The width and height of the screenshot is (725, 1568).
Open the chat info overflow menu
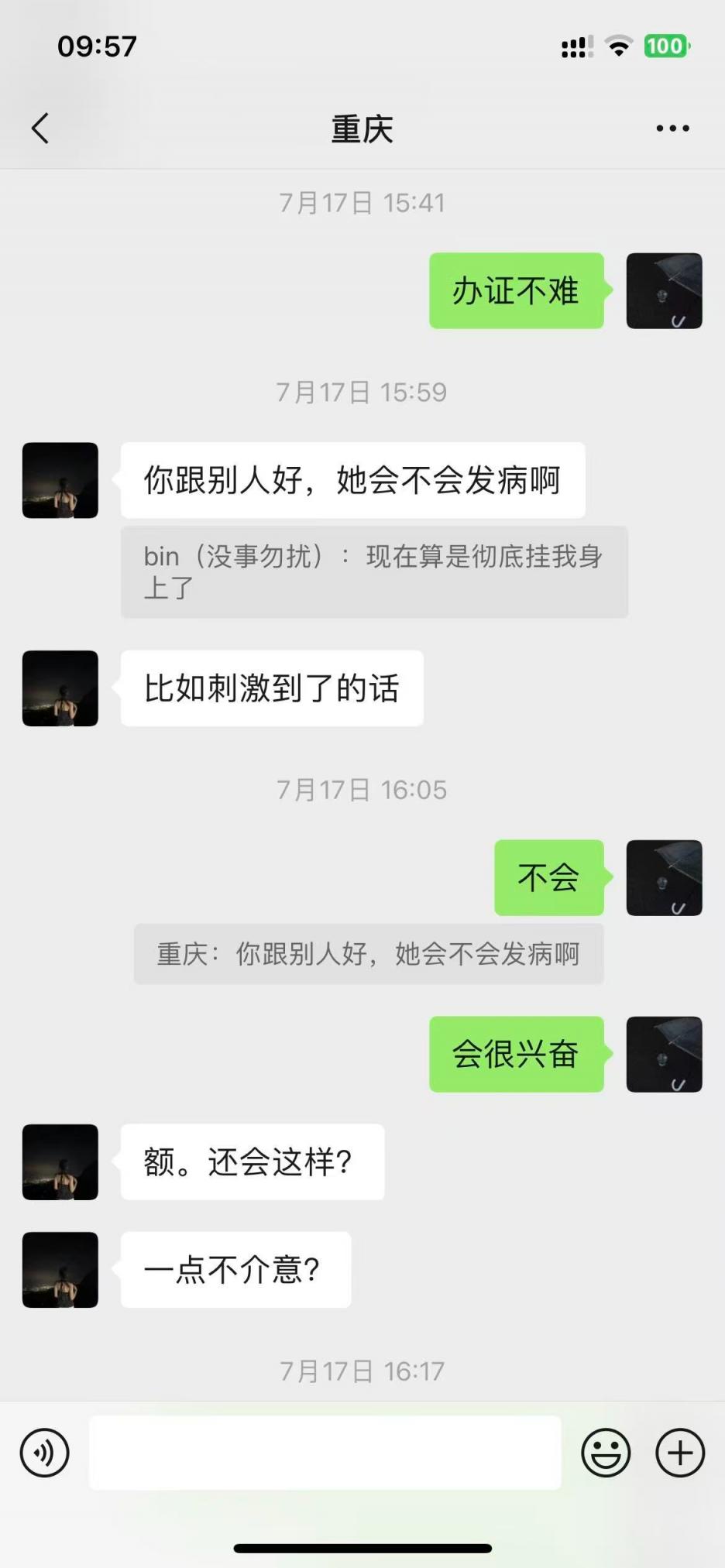pyautogui.click(x=672, y=129)
